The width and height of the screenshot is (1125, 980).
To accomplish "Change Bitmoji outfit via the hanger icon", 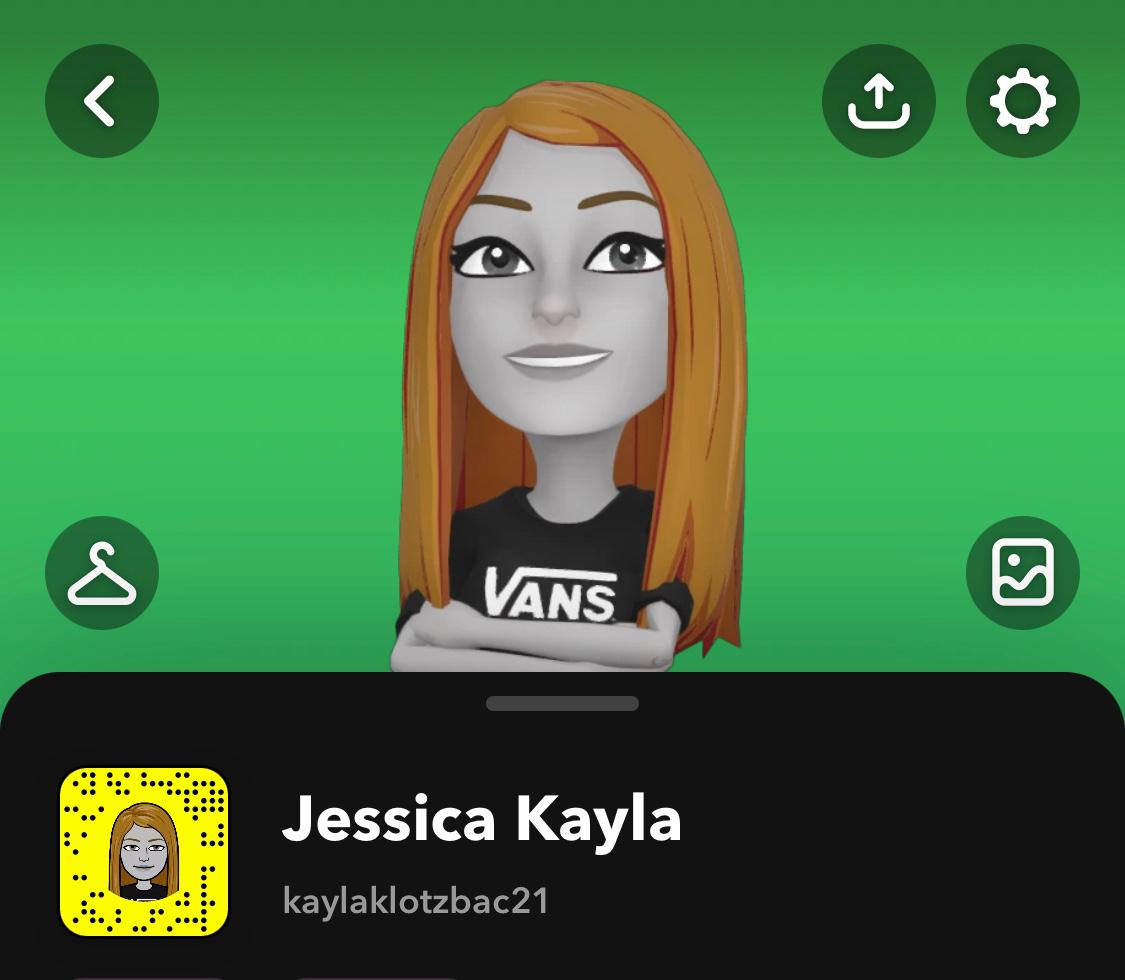I will [101, 573].
